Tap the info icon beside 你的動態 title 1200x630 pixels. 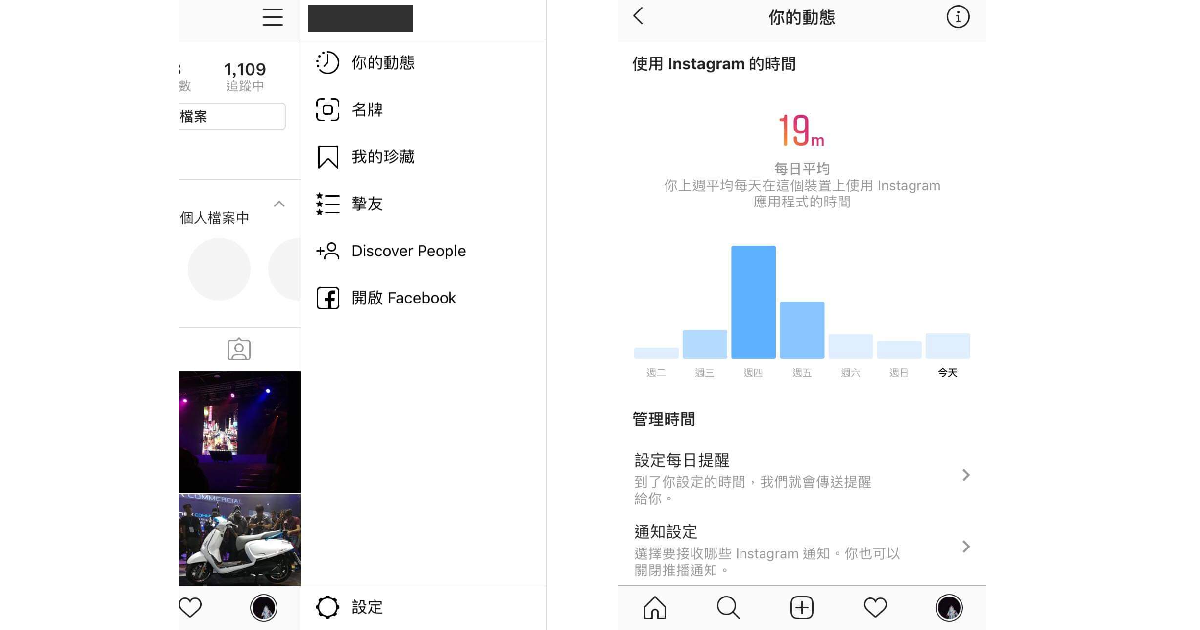[957, 17]
